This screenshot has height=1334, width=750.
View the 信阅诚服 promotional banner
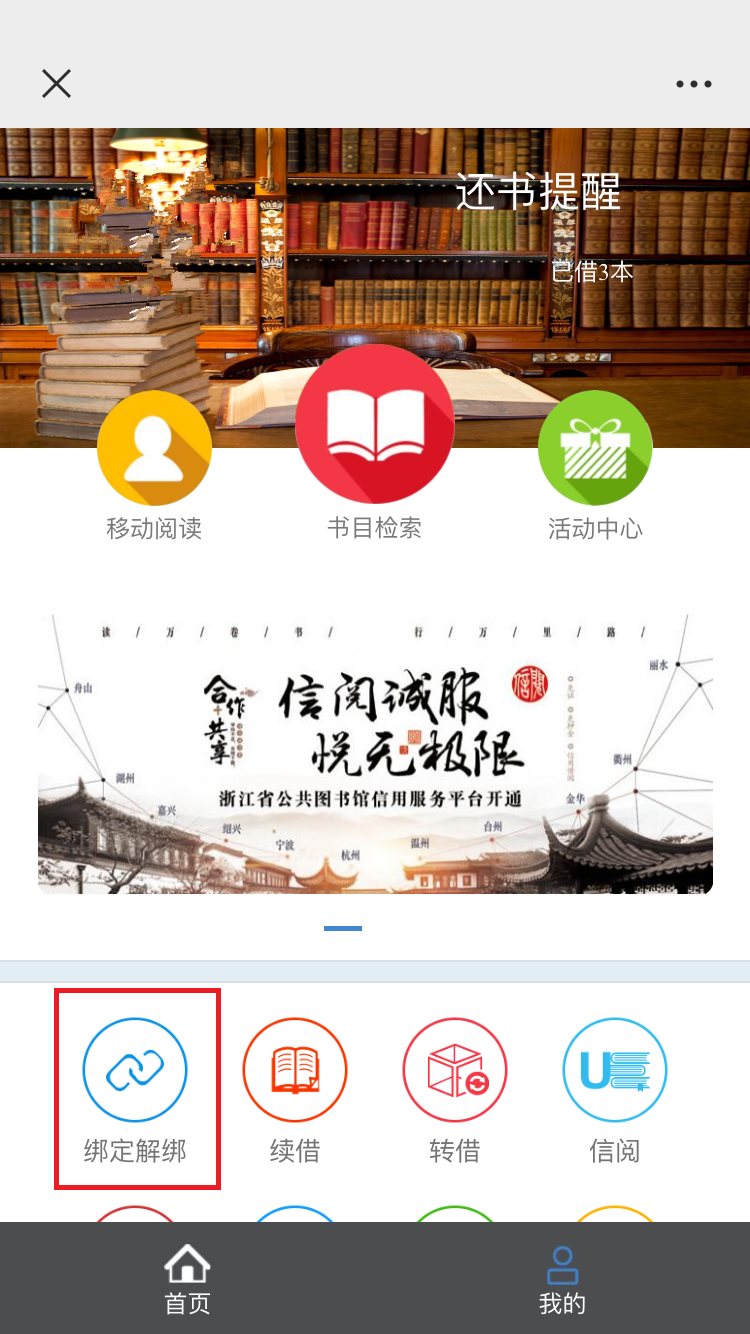click(375, 754)
